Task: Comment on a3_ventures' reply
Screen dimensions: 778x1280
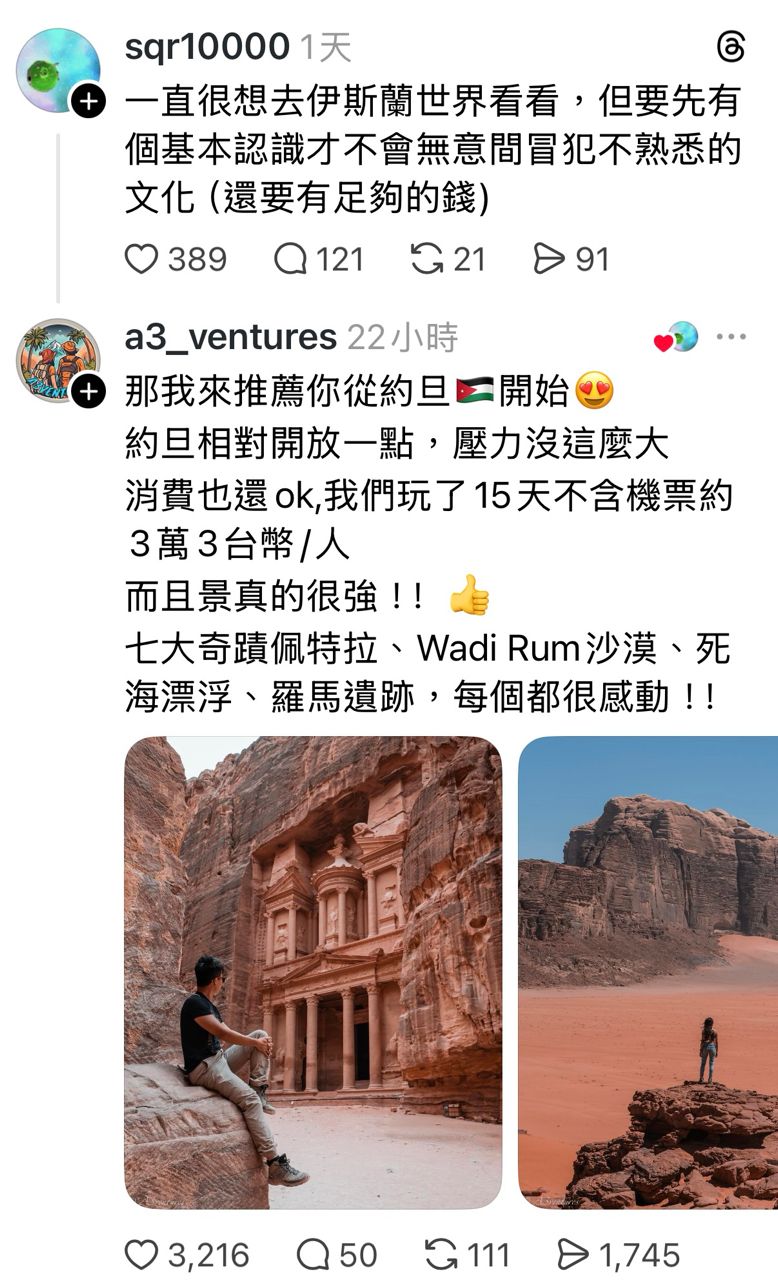Action: [314, 1254]
